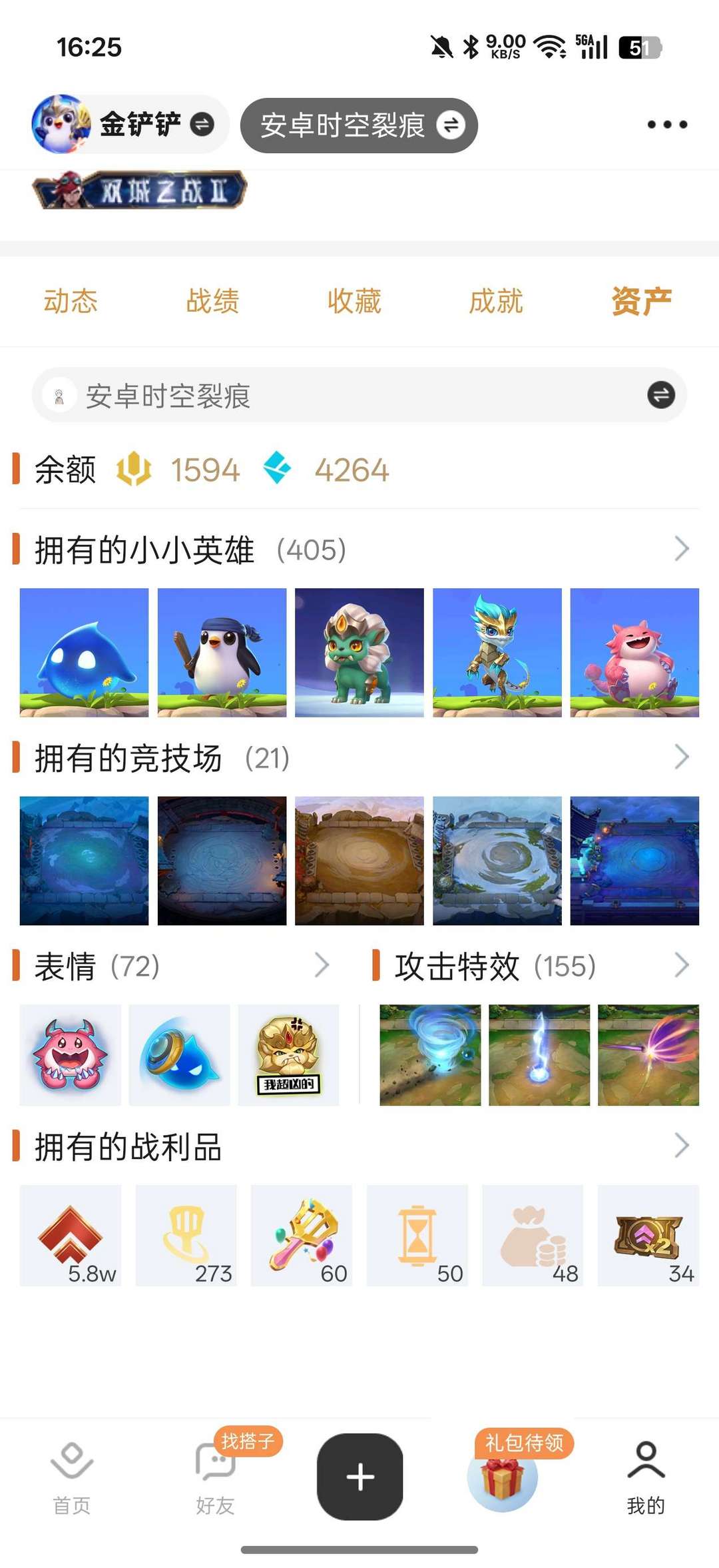Select the 资产 tab
Image resolution: width=719 pixels, height=1568 pixels.
coord(641,301)
